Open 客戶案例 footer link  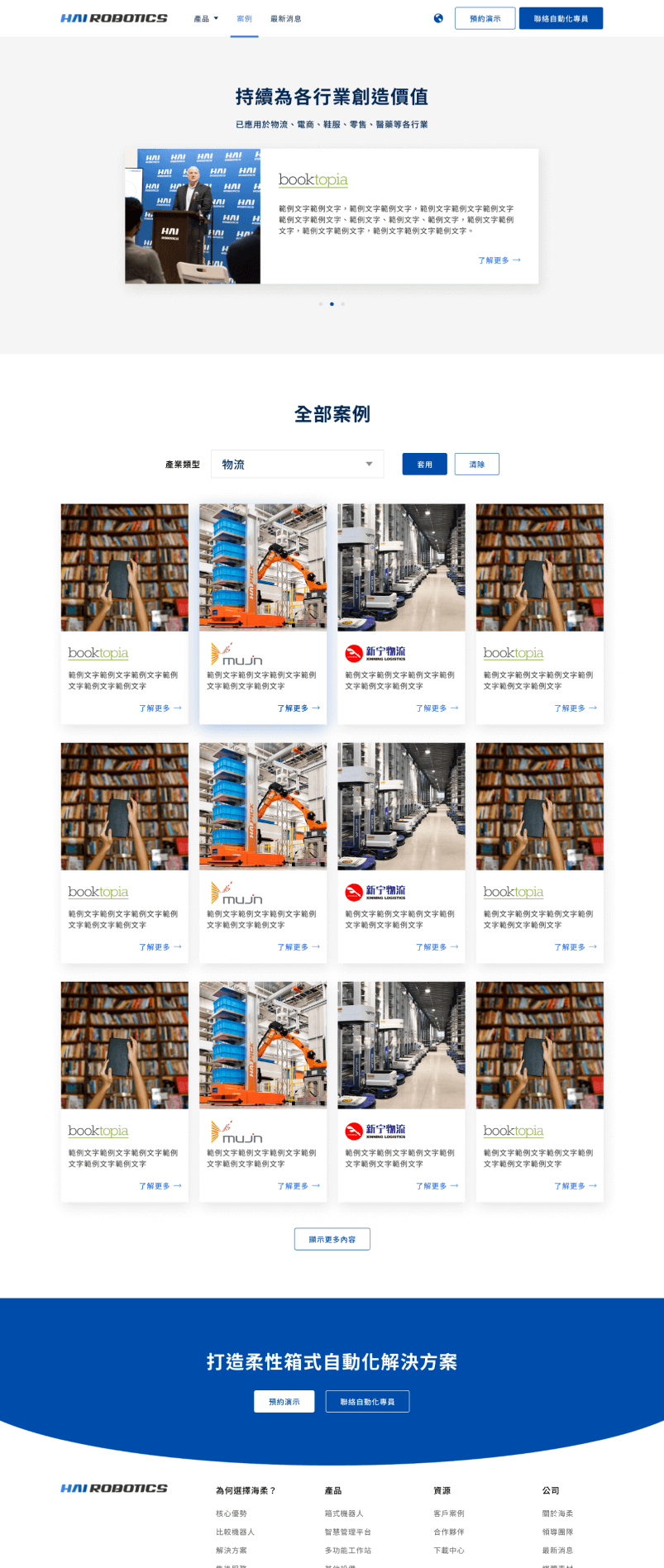(448, 1513)
